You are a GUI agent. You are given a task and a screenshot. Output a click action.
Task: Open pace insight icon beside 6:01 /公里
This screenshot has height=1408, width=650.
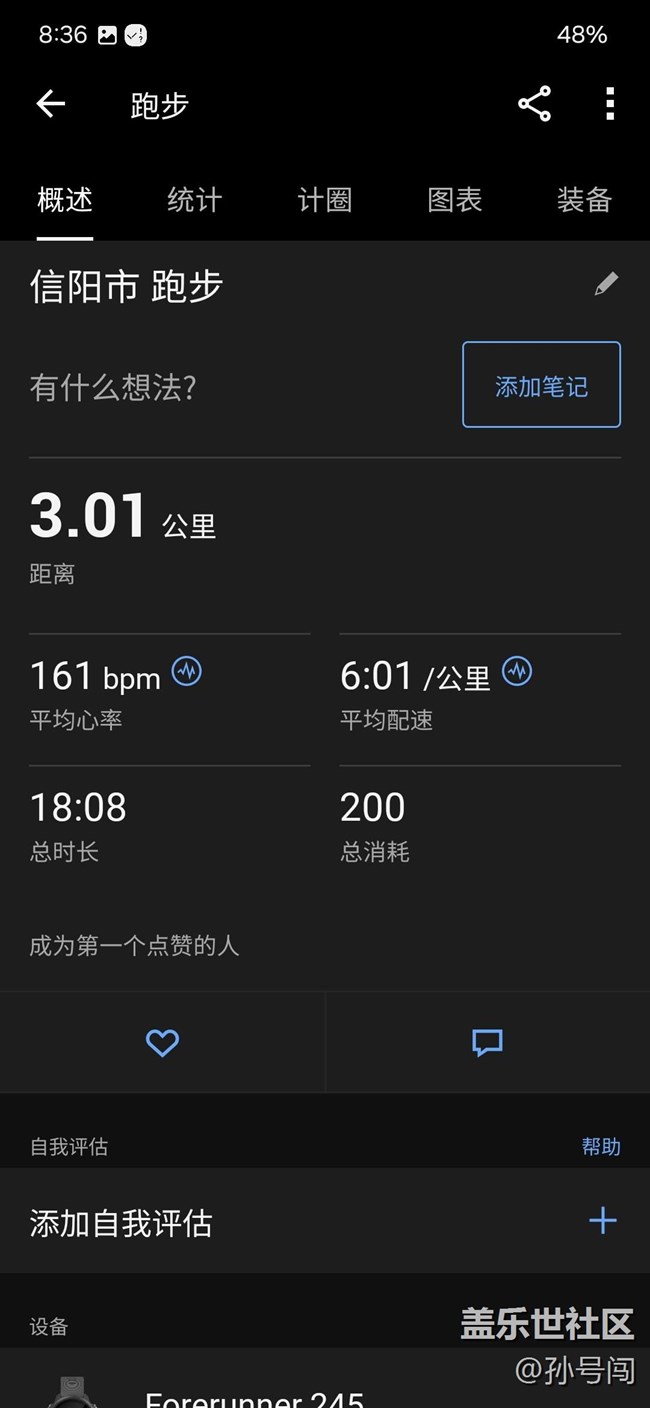tap(517, 672)
